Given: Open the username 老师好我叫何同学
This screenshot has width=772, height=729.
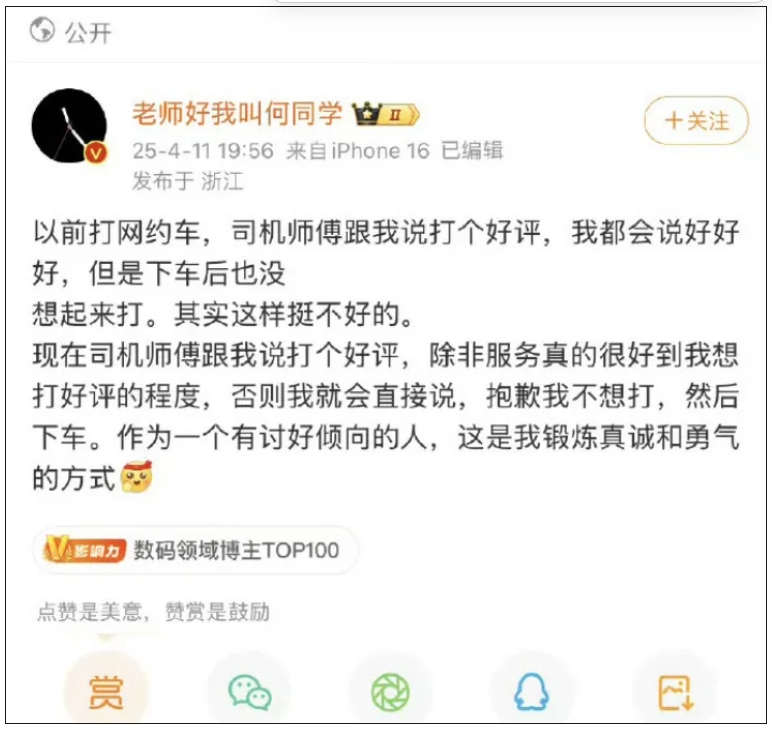Looking at the screenshot, I should [237, 114].
